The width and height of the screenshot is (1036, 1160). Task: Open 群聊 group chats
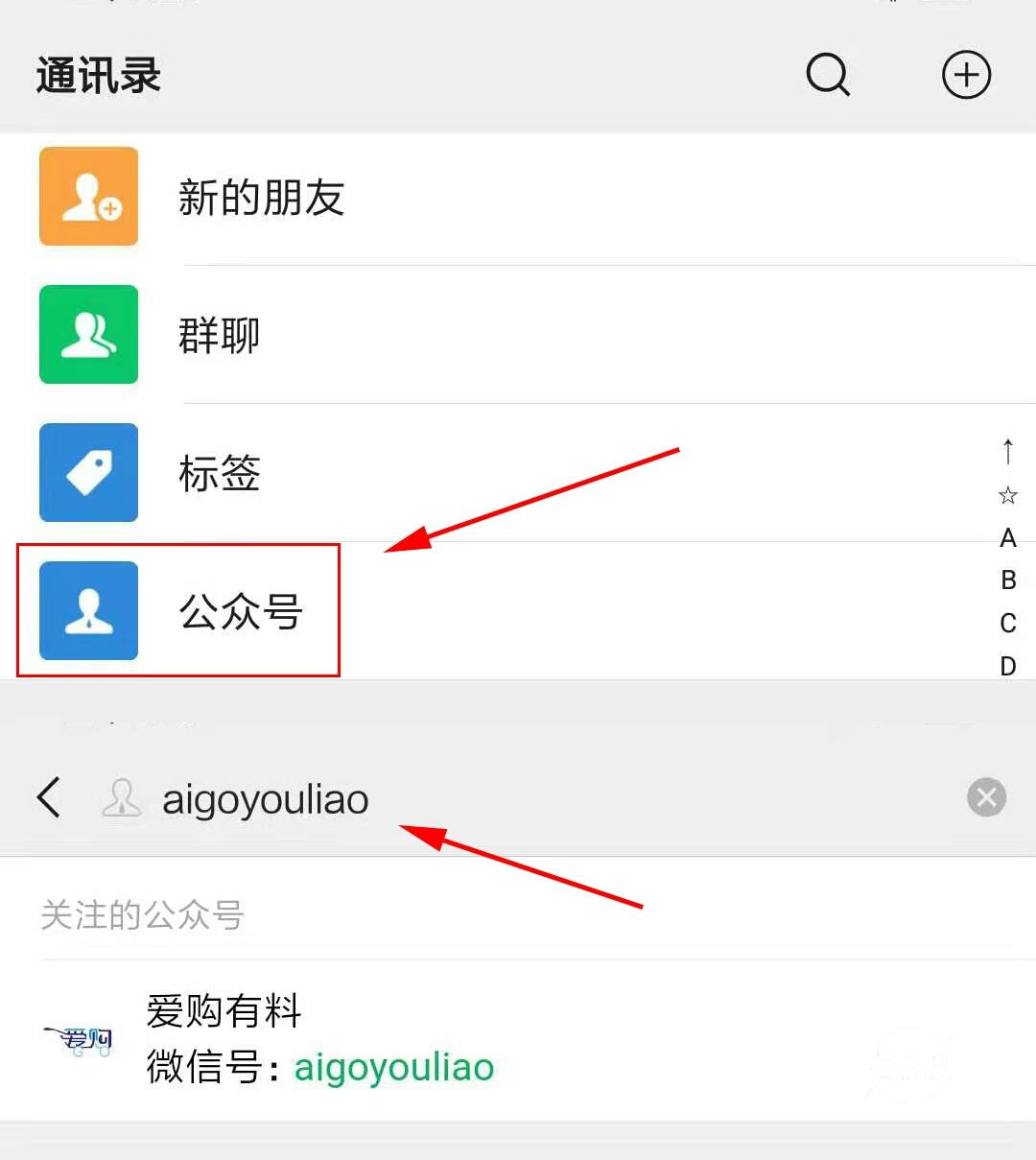click(x=220, y=336)
